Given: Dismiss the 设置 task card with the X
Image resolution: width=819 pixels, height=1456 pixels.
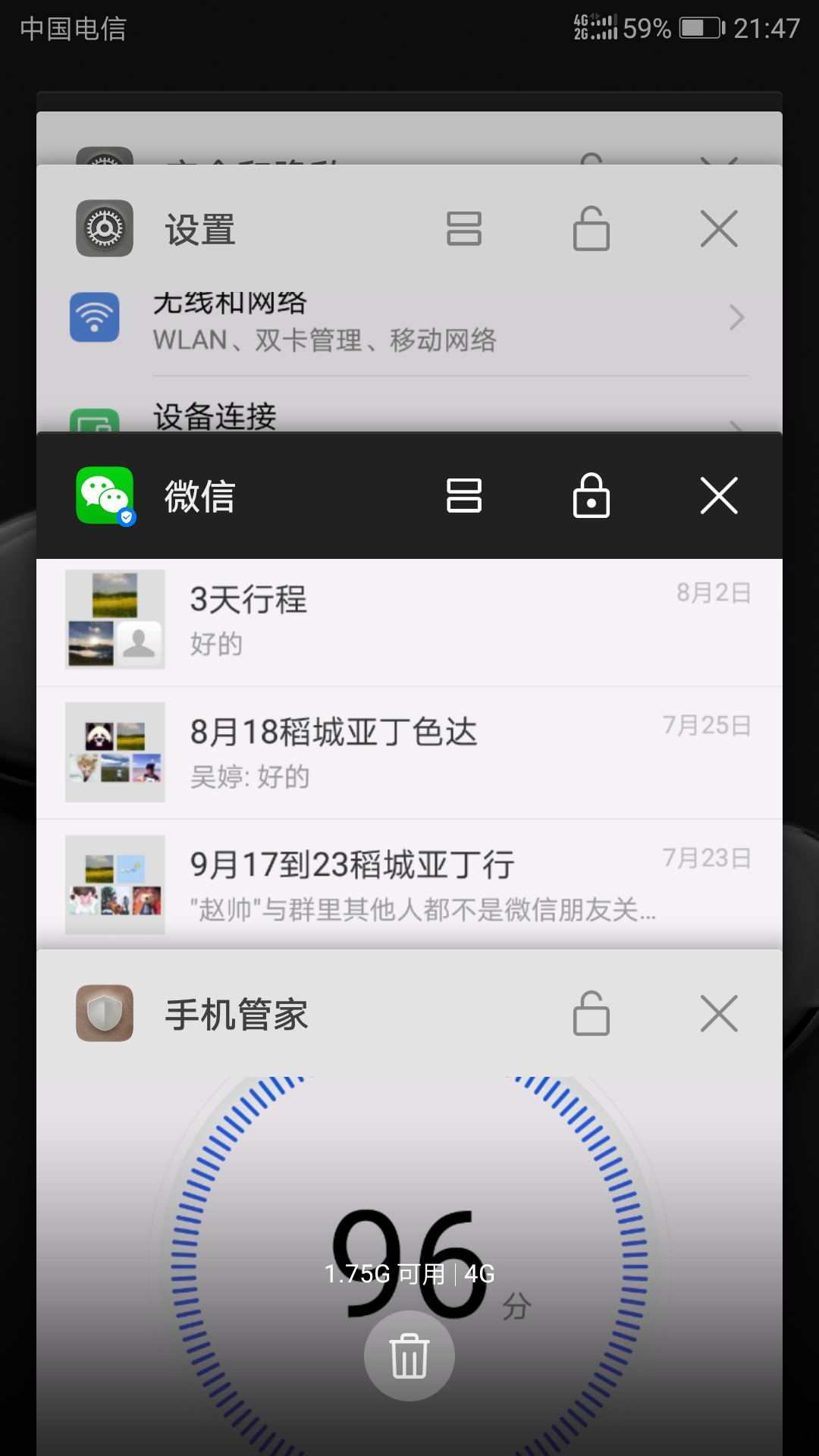Looking at the screenshot, I should [x=719, y=228].
